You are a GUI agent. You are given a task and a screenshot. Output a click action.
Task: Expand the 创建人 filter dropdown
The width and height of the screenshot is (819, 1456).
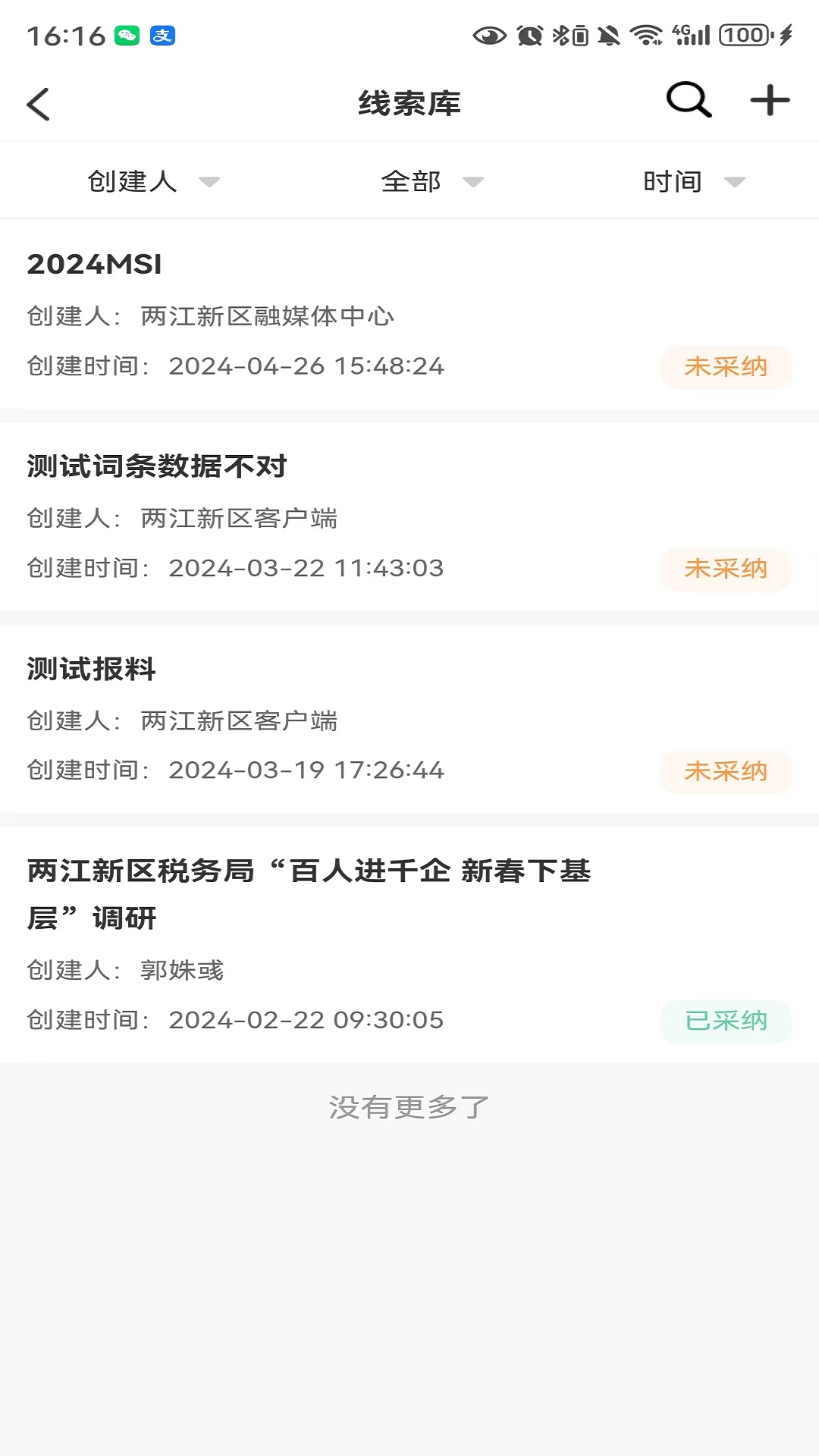153,182
